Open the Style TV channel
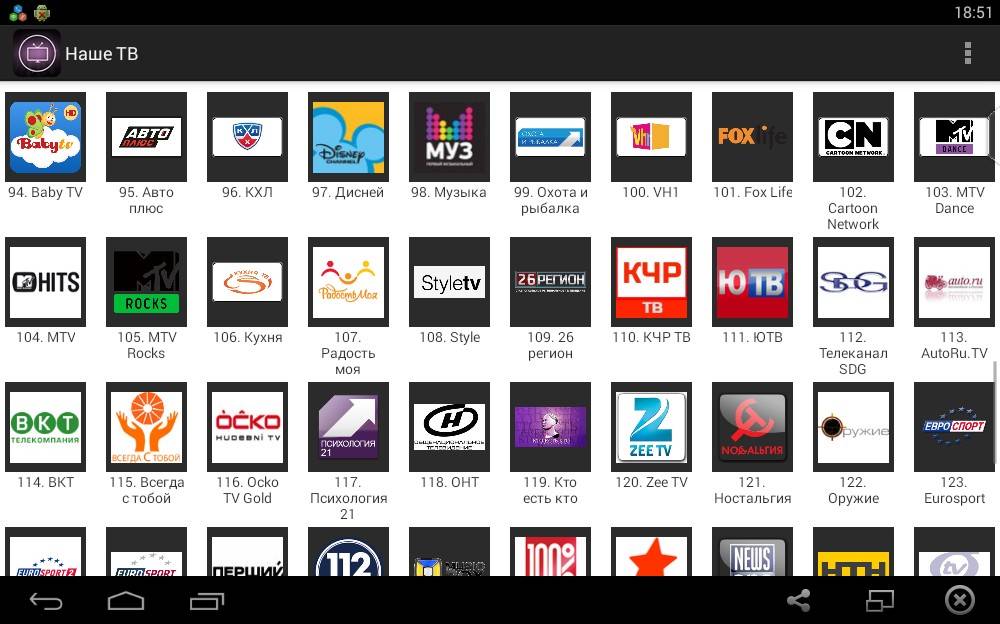This screenshot has height=624, width=1000. (x=449, y=282)
